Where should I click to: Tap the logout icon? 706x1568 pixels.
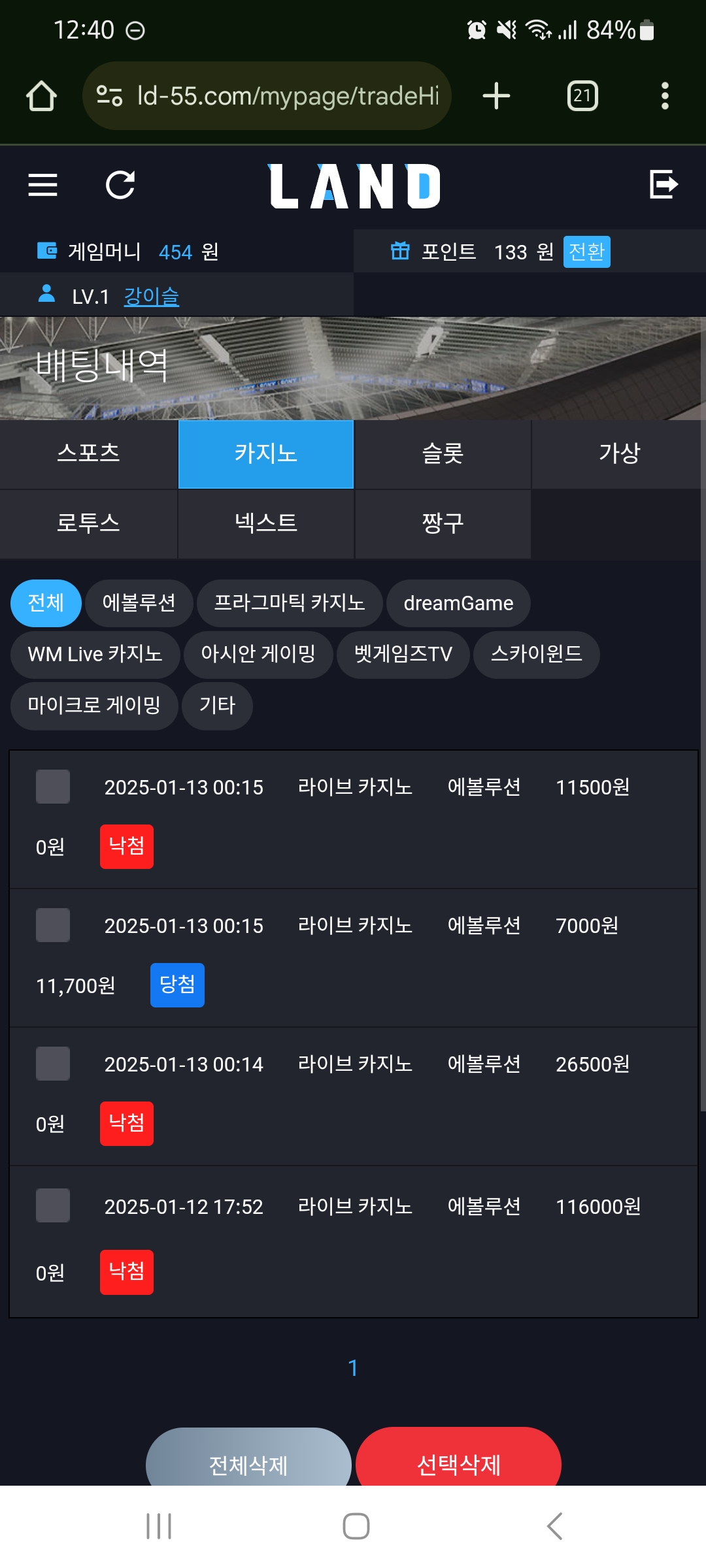[x=664, y=184]
